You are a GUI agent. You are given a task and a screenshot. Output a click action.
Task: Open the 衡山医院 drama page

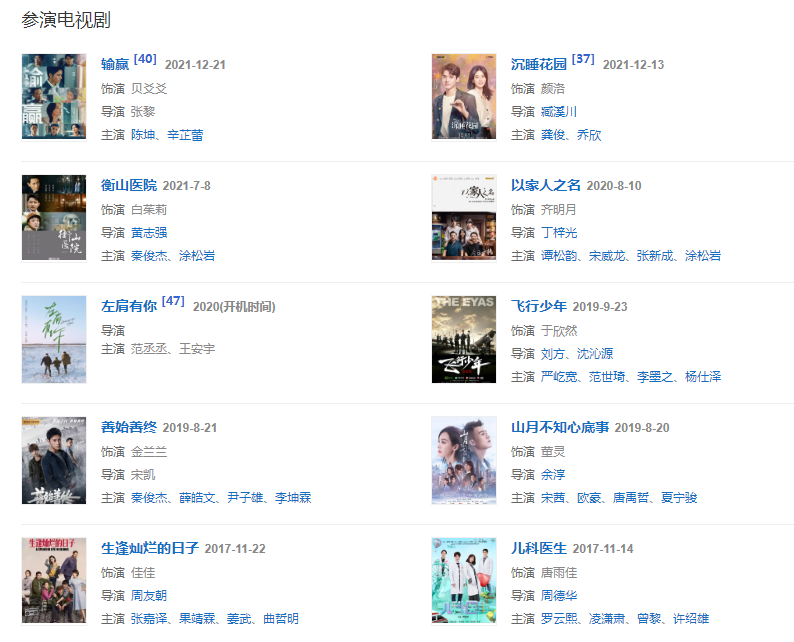pos(129,185)
